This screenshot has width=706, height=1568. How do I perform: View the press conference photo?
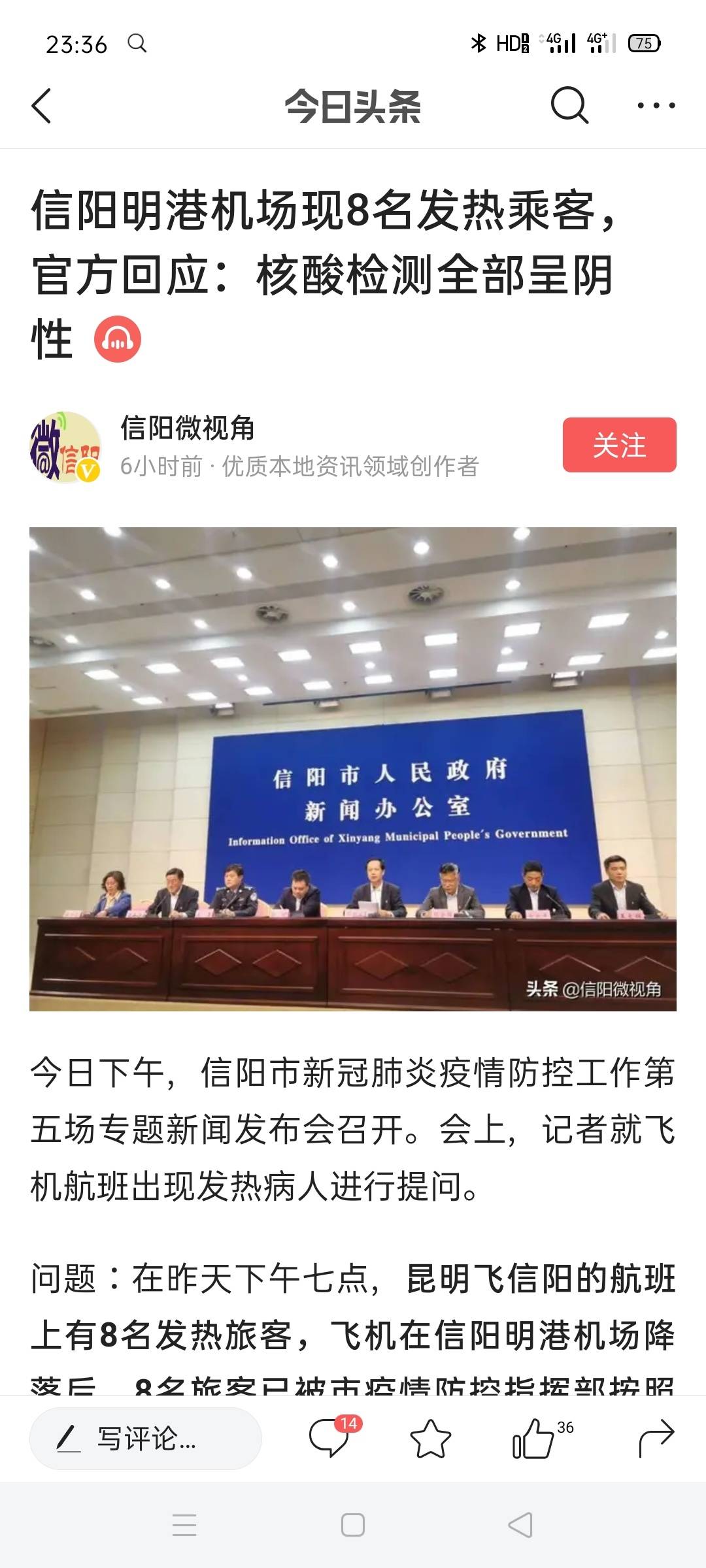pos(353,769)
